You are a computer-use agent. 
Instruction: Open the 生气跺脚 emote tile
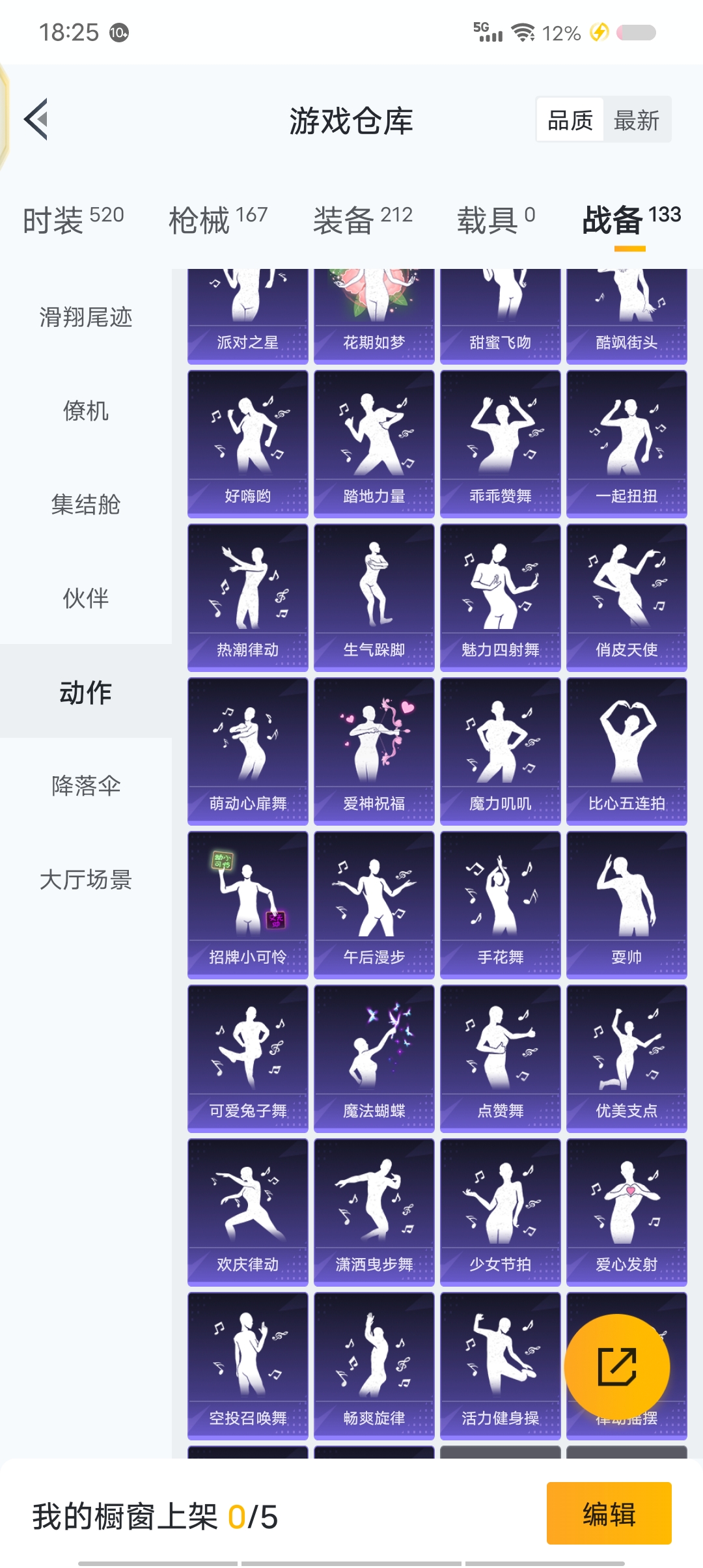pos(374,598)
